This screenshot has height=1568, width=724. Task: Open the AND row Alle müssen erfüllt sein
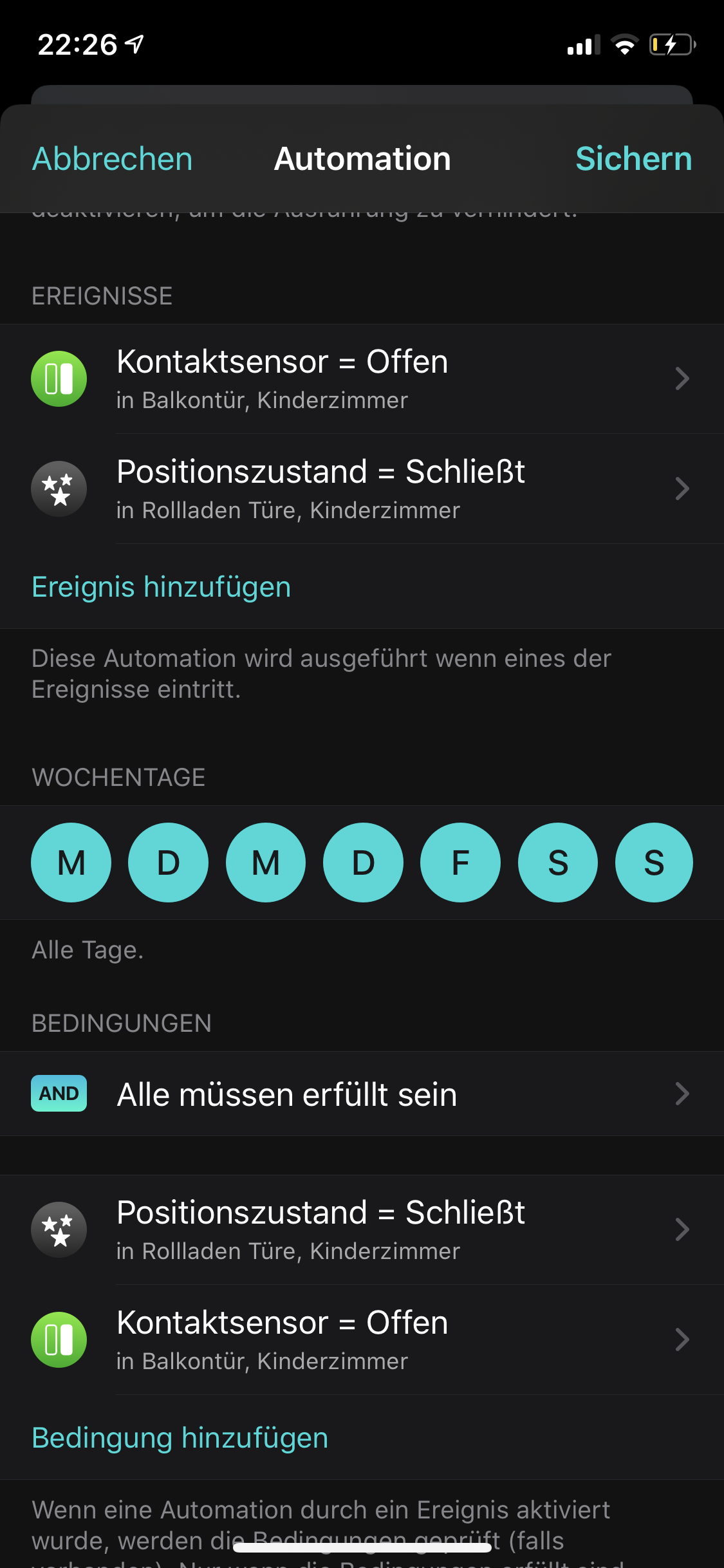coord(360,1094)
